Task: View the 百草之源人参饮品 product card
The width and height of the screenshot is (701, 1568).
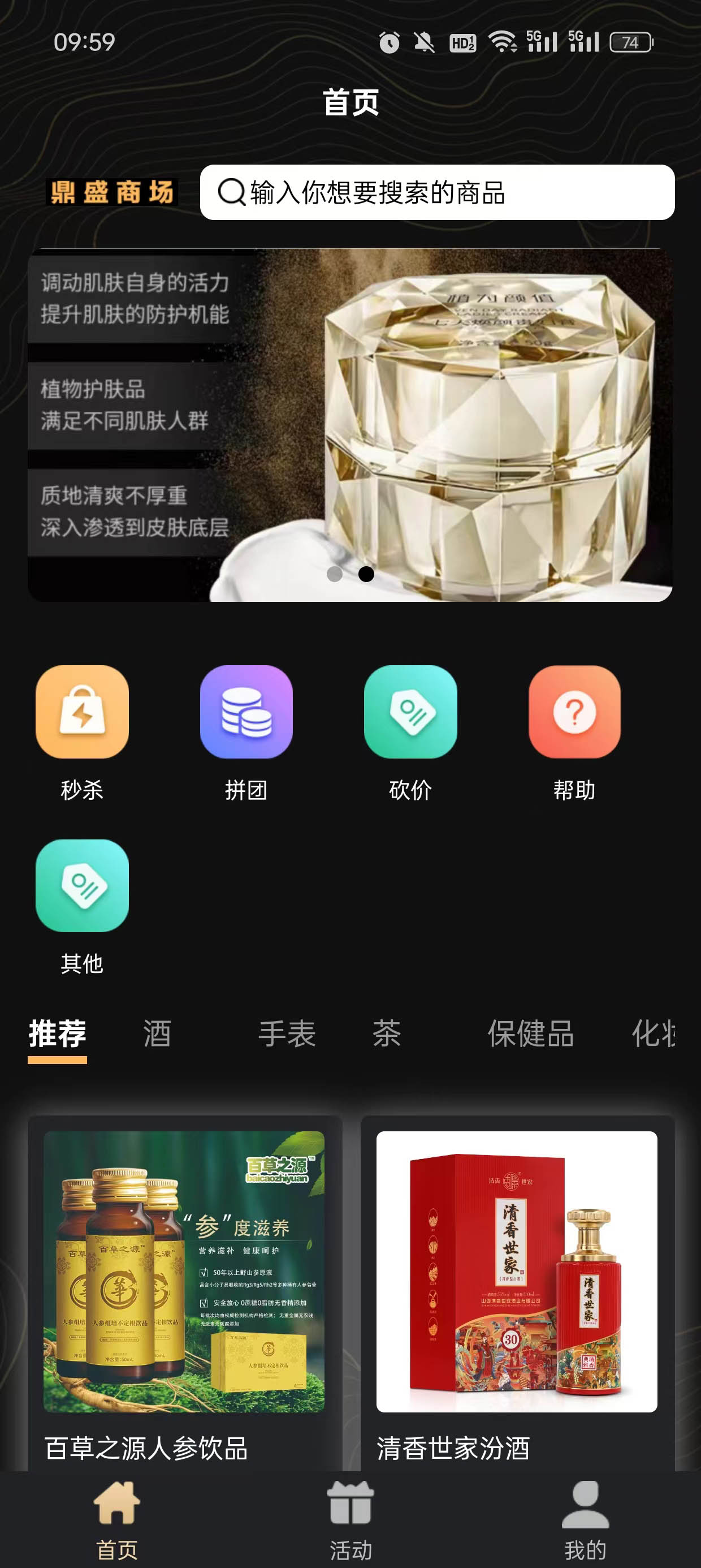Action: (184, 1290)
